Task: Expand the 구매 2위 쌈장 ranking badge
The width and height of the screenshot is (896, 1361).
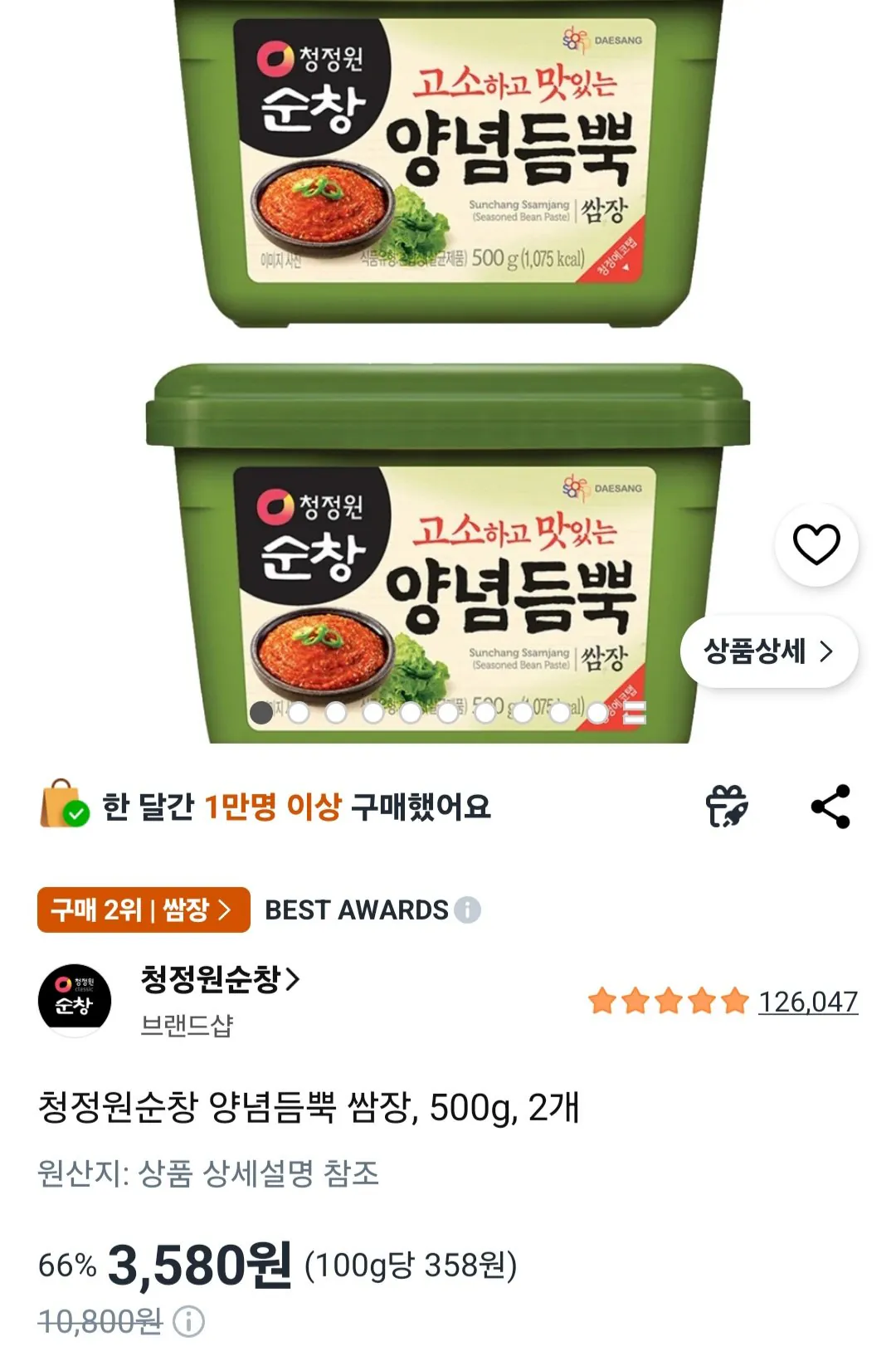Action: tap(144, 910)
